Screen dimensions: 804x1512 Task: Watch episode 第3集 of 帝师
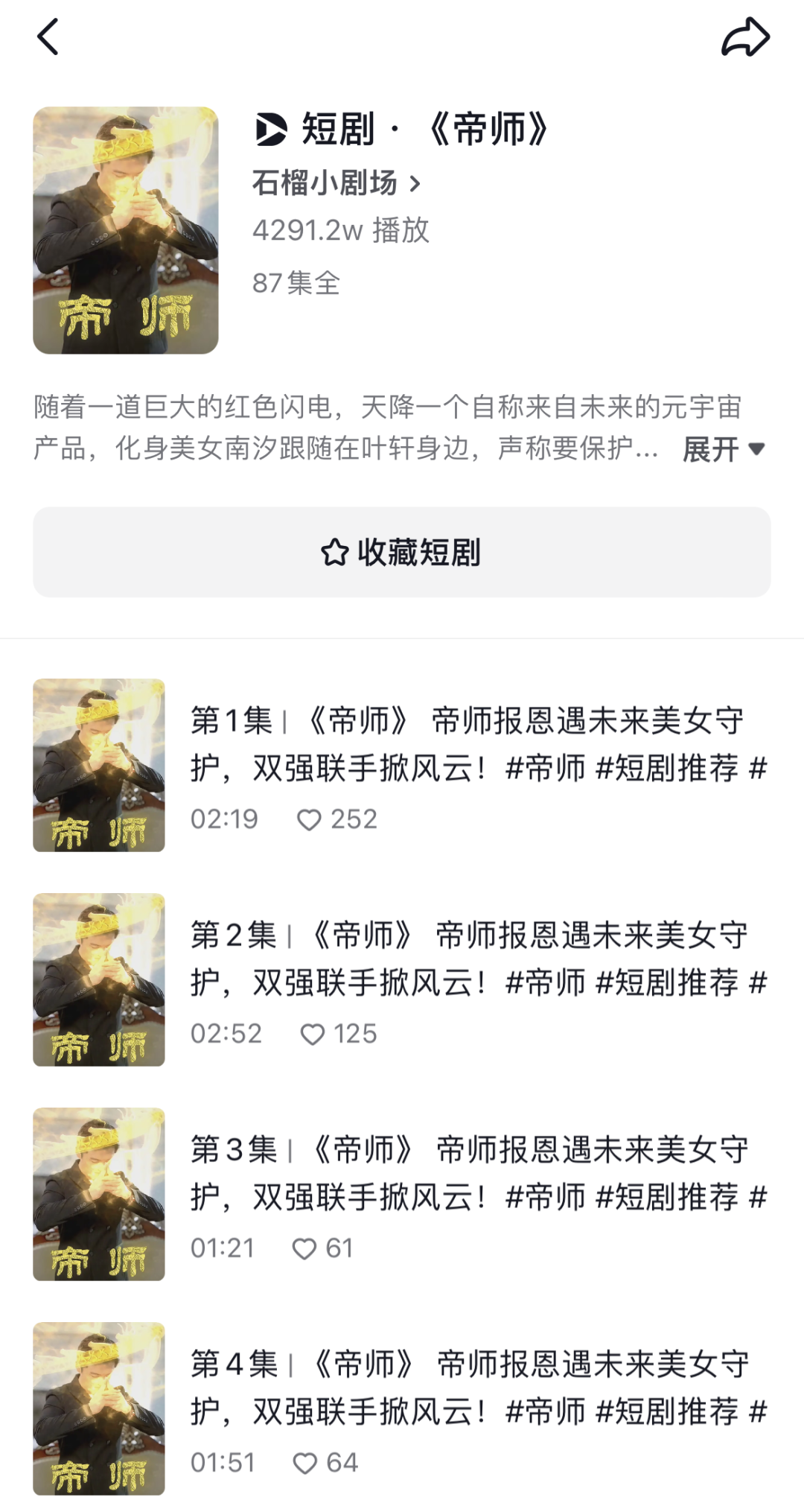(x=402, y=1195)
